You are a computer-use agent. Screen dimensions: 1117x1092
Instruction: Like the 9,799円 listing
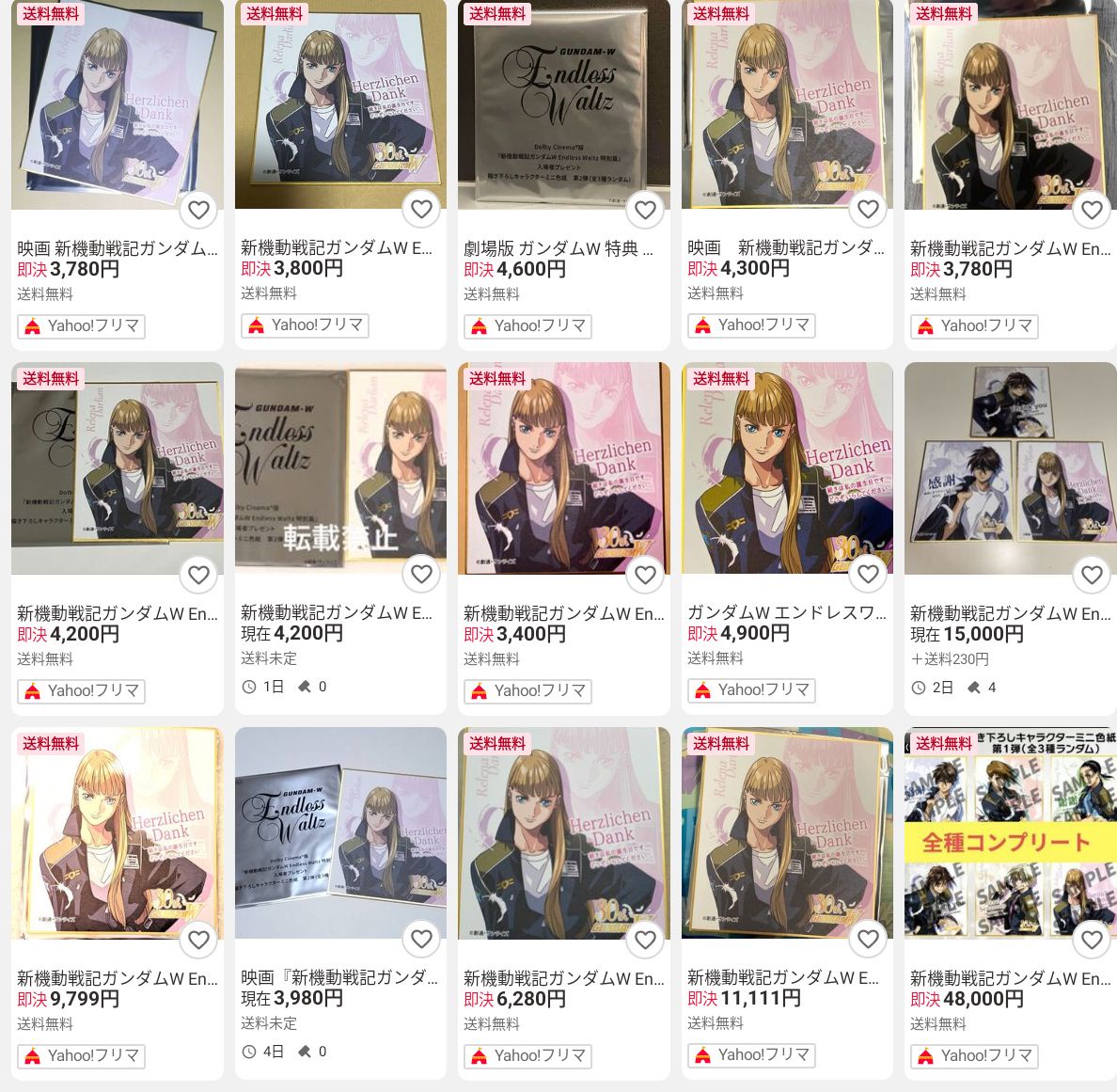[198, 940]
